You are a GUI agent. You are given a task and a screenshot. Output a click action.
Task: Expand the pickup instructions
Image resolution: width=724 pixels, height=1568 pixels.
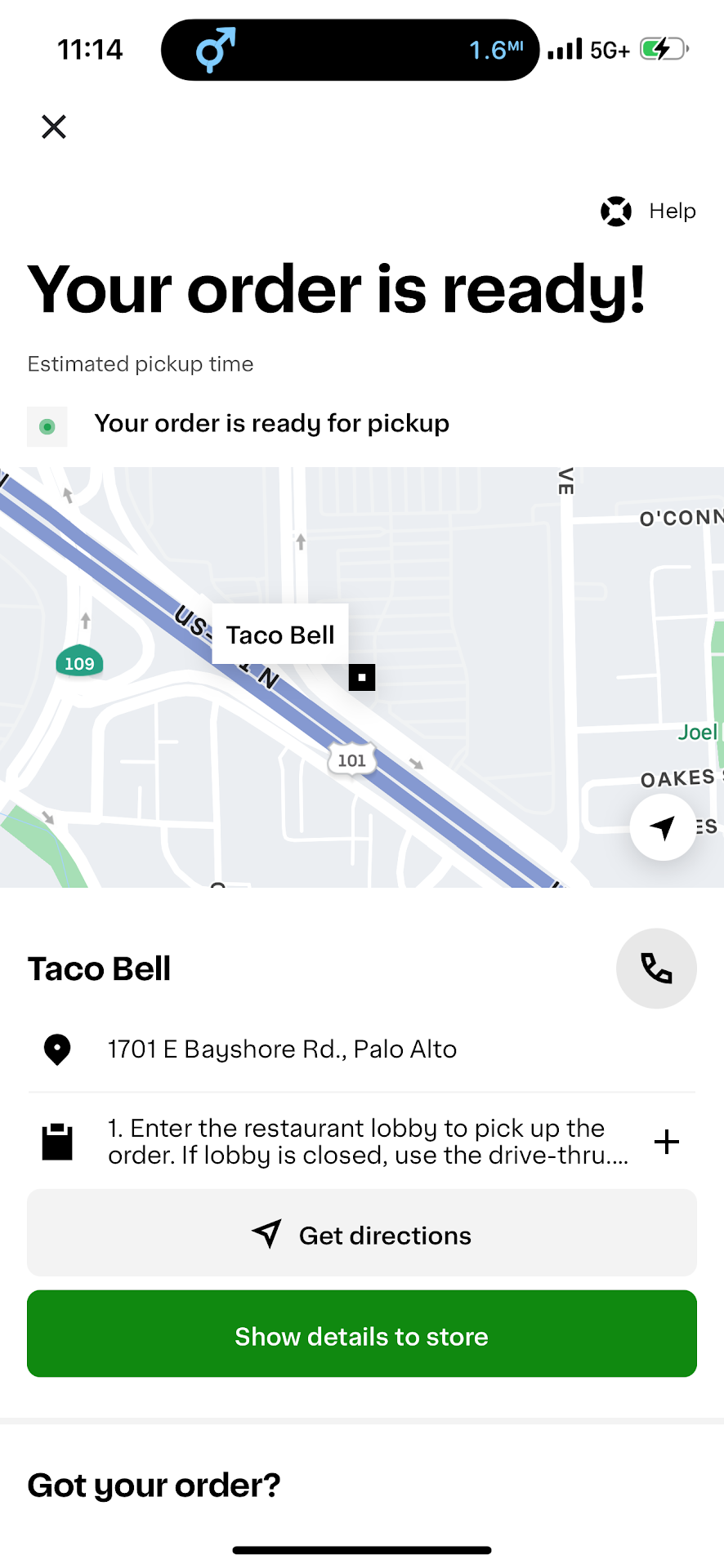tap(667, 1142)
